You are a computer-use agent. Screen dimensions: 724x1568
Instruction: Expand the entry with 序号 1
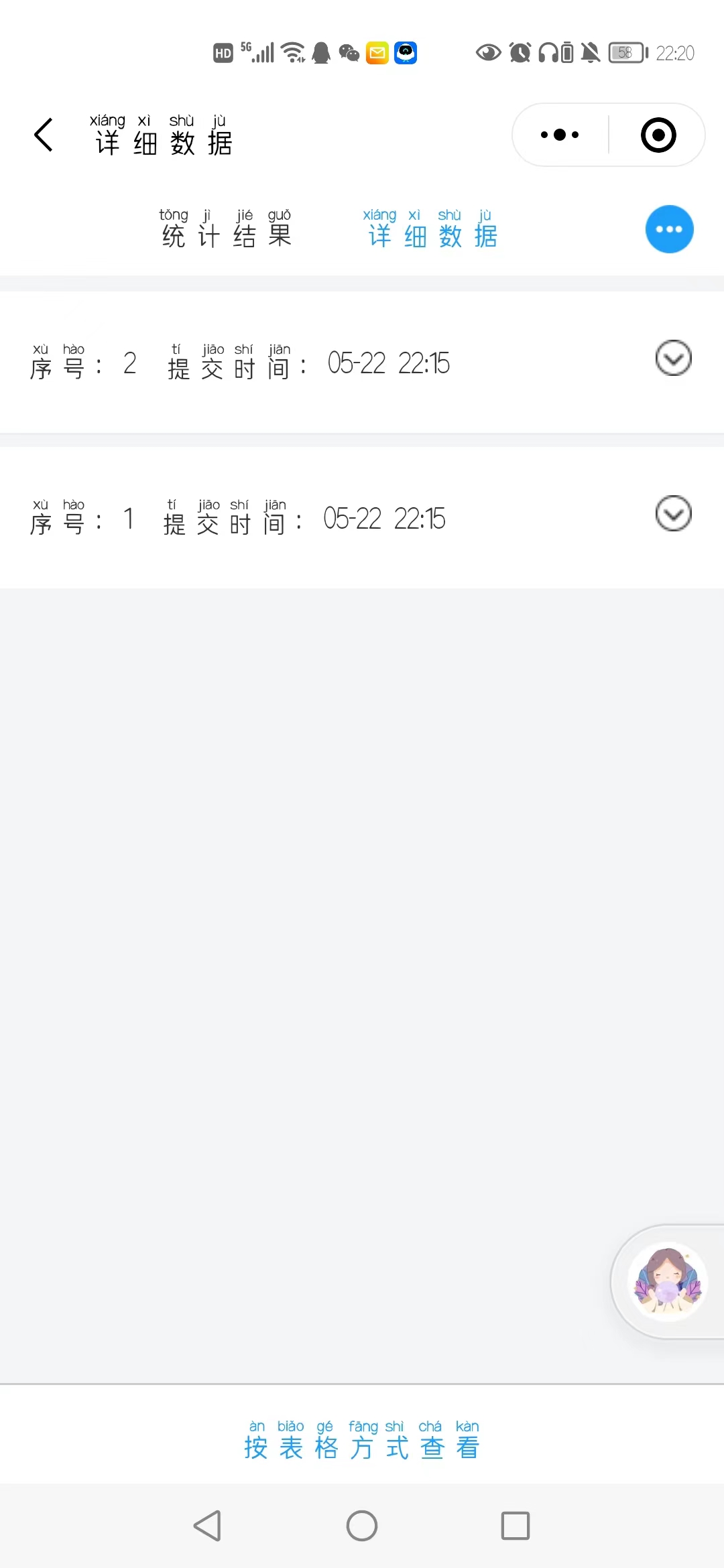pos(673,513)
